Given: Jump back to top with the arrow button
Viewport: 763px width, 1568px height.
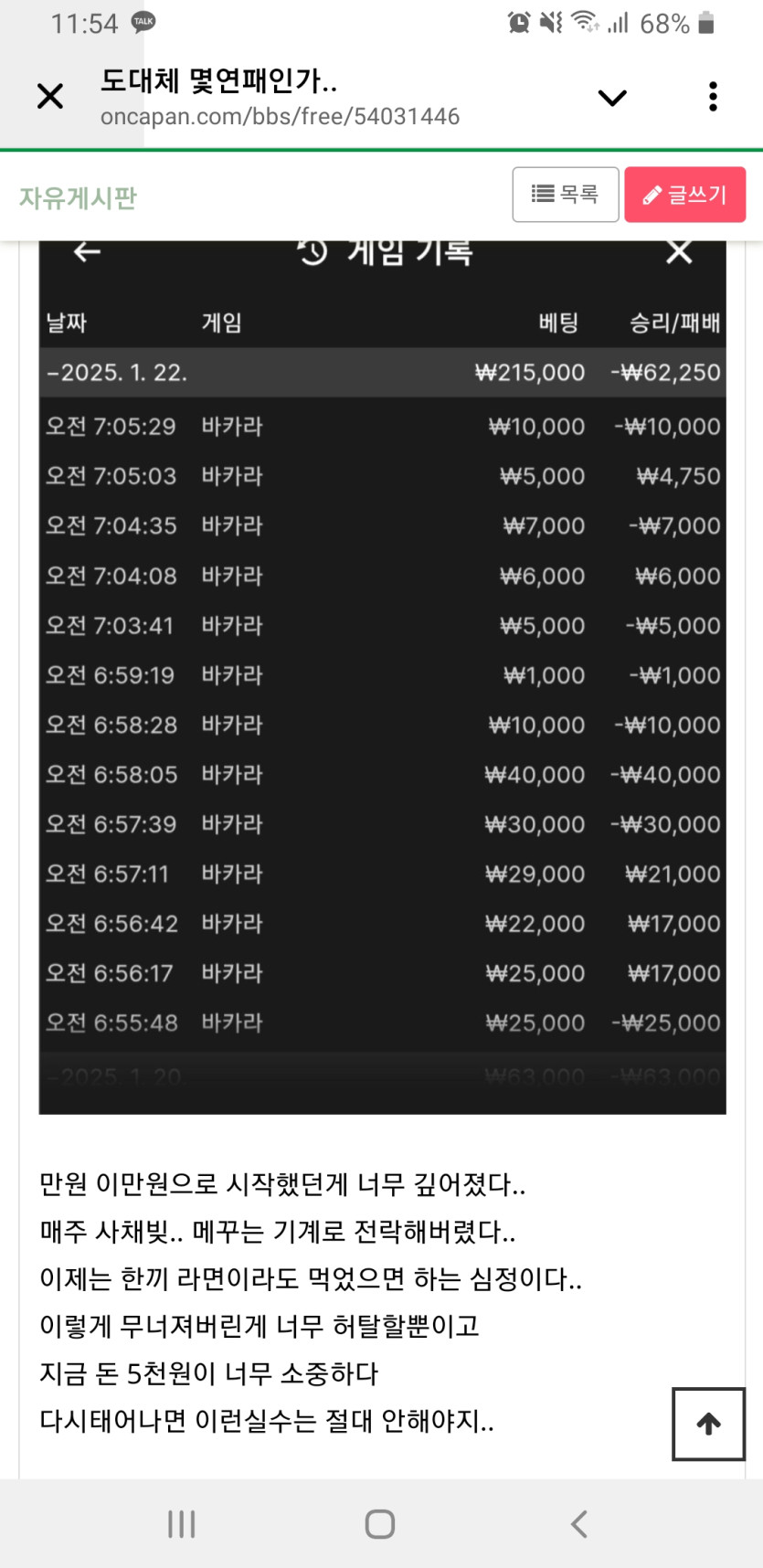Looking at the screenshot, I should click(x=708, y=1424).
